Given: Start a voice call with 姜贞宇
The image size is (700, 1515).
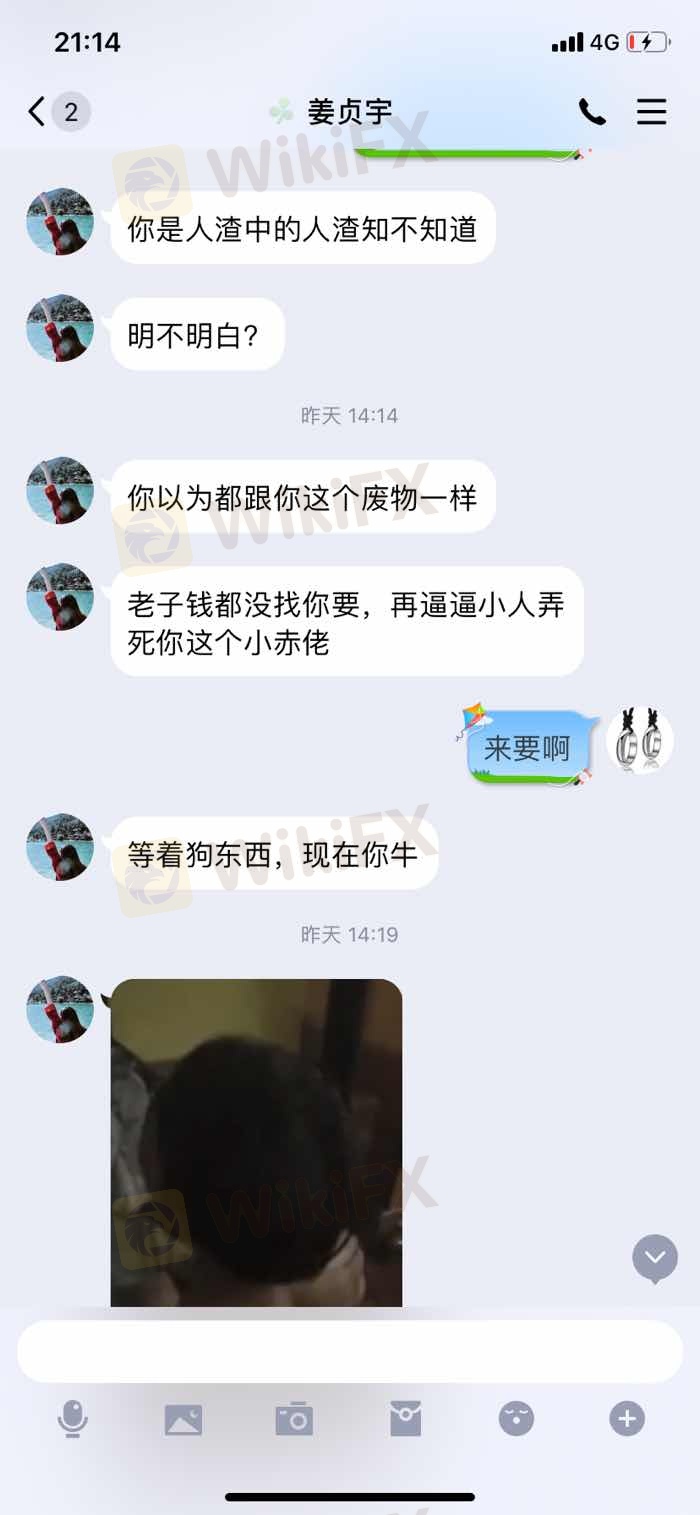Looking at the screenshot, I should [592, 112].
